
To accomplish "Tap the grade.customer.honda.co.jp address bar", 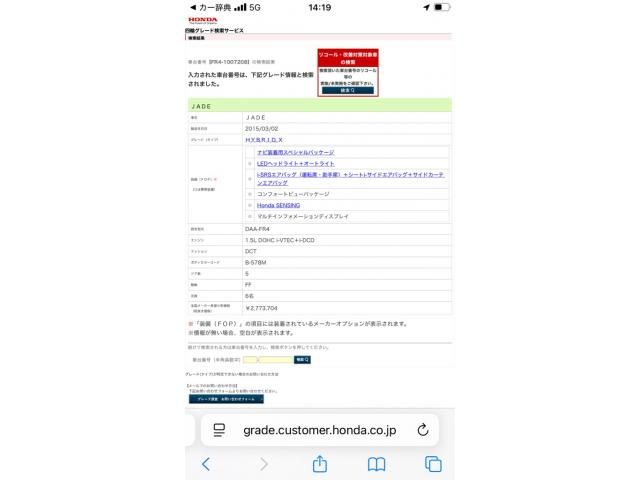I will [x=320, y=430].
